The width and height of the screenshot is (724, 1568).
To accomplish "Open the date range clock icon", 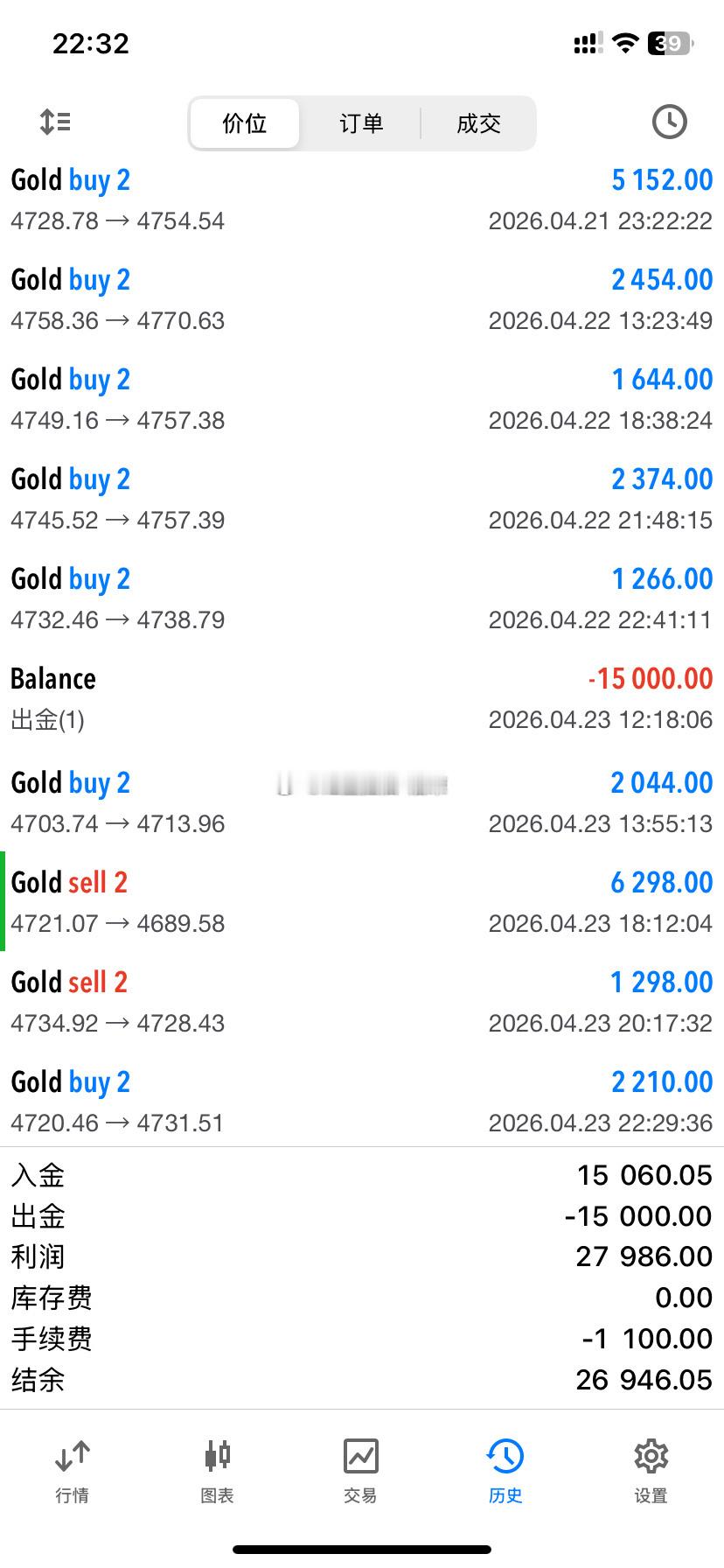I will pyautogui.click(x=669, y=122).
